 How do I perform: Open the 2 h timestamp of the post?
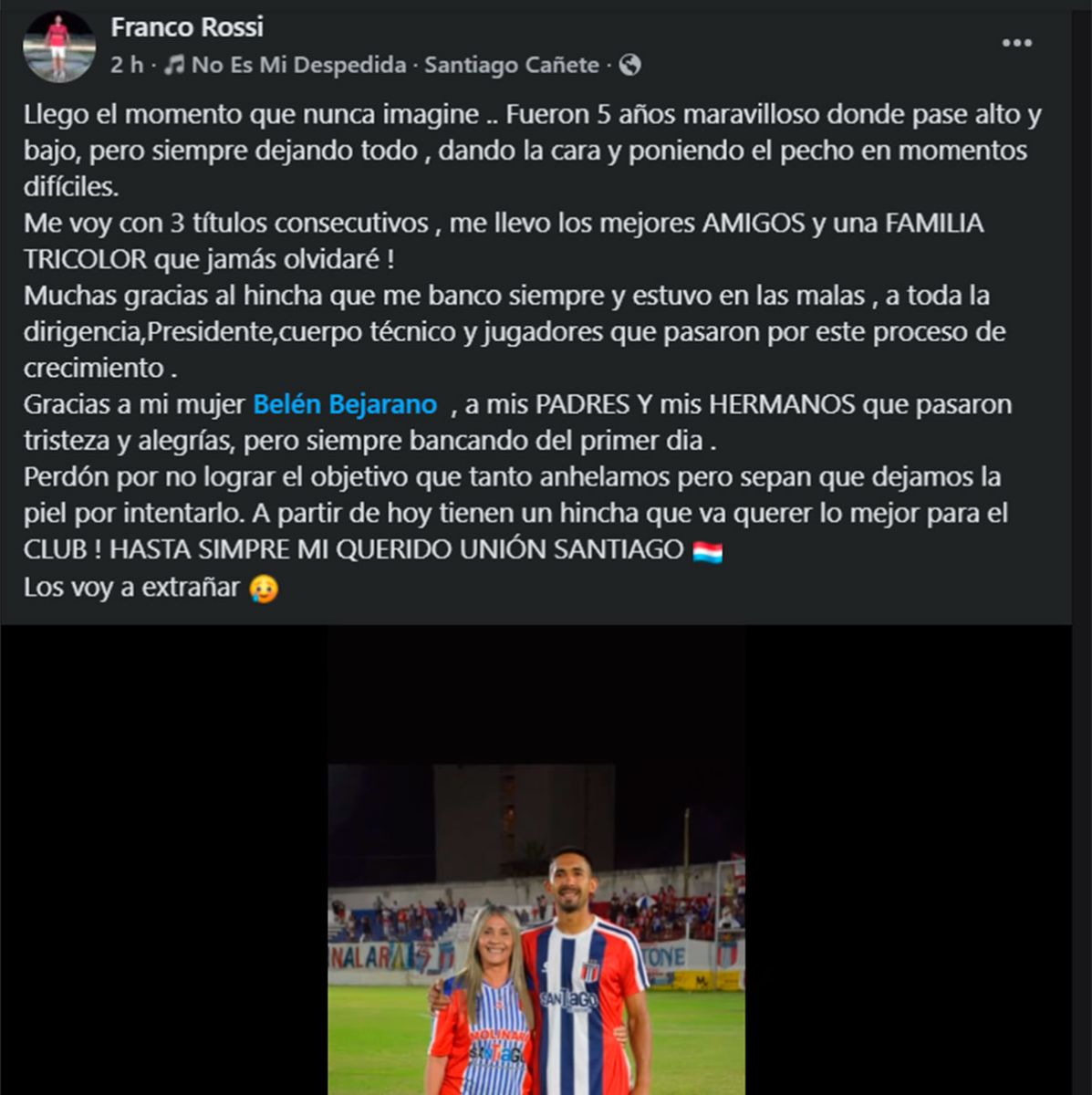126,65
